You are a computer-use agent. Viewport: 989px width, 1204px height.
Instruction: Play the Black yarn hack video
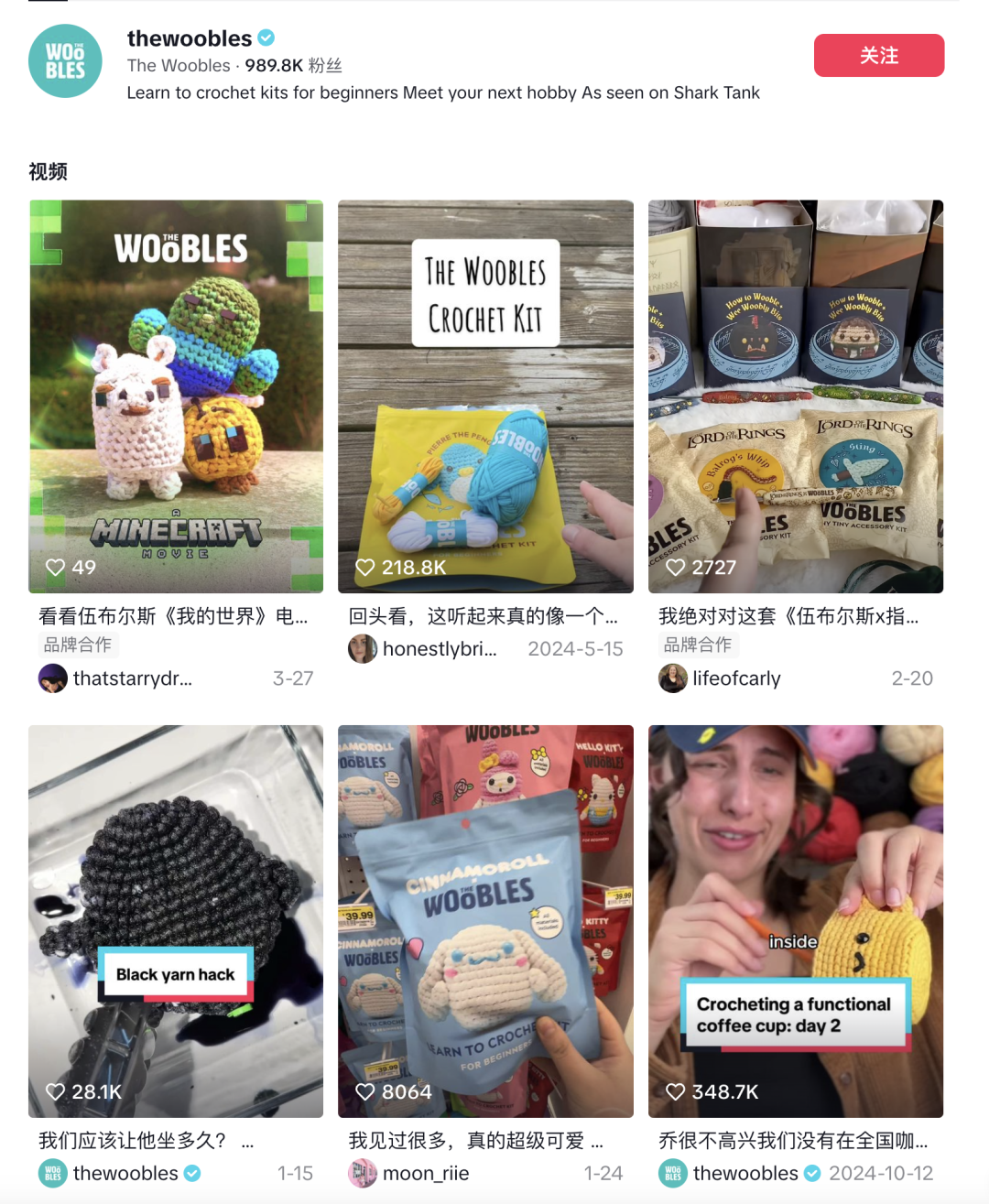click(176, 920)
